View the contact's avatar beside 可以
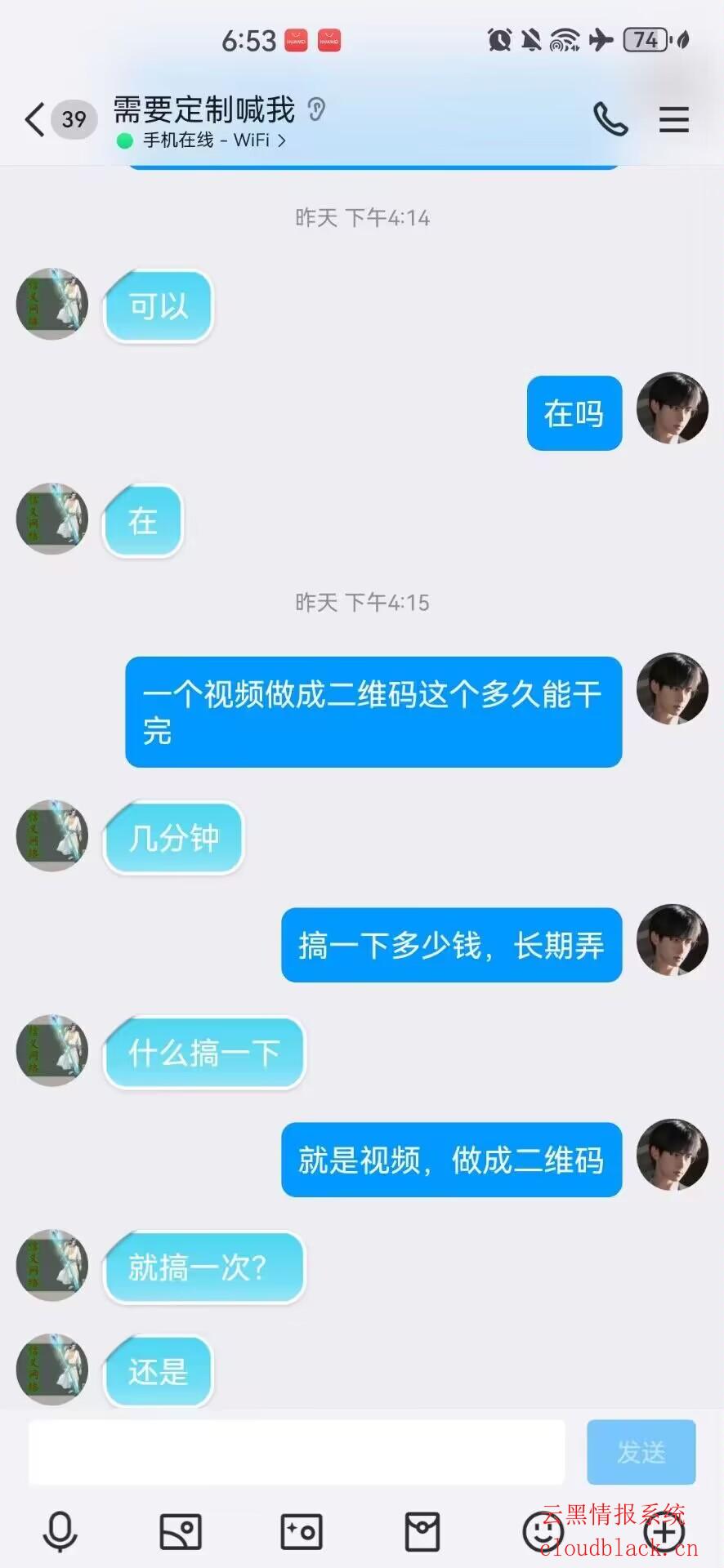 tap(52, 304)
